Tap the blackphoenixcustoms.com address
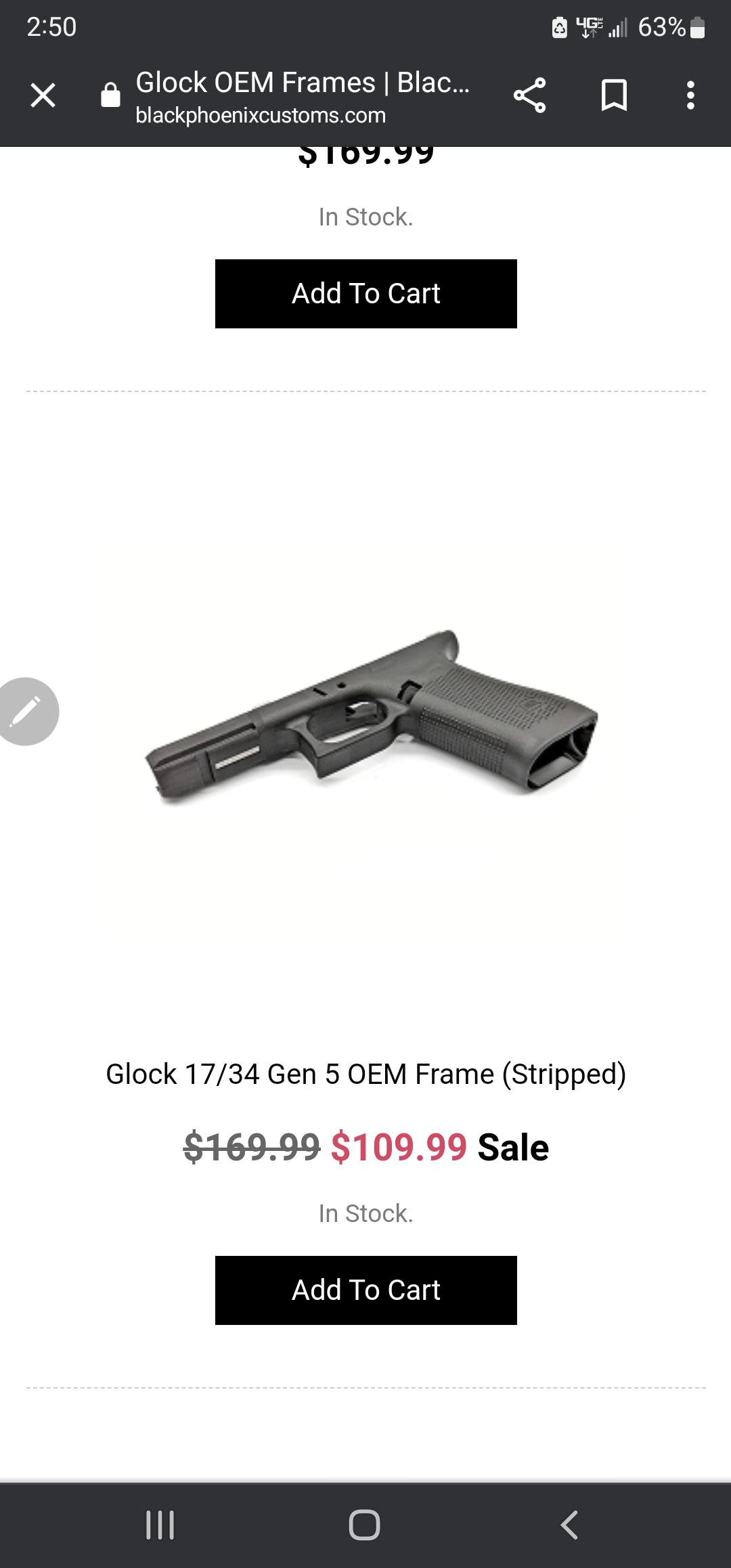Screen dimensions: 731x1568 [x=261, y=114]
